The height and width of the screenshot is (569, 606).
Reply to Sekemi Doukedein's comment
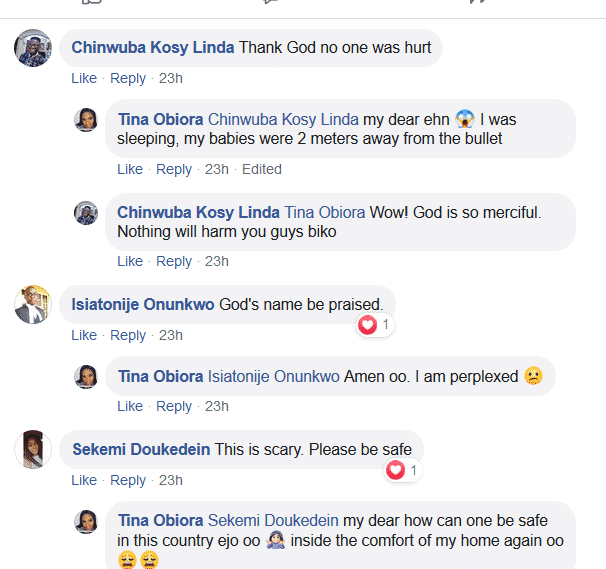coord(128,480)
